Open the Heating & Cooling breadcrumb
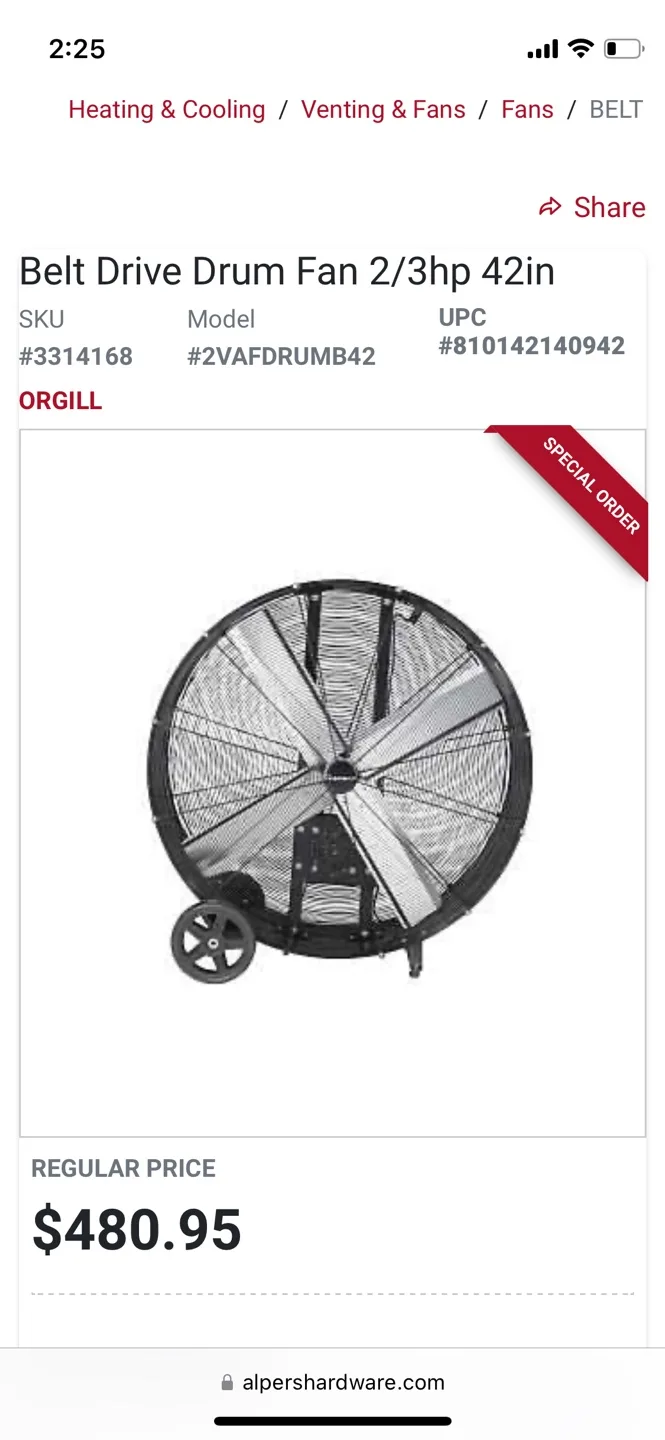 click(166, 110)
